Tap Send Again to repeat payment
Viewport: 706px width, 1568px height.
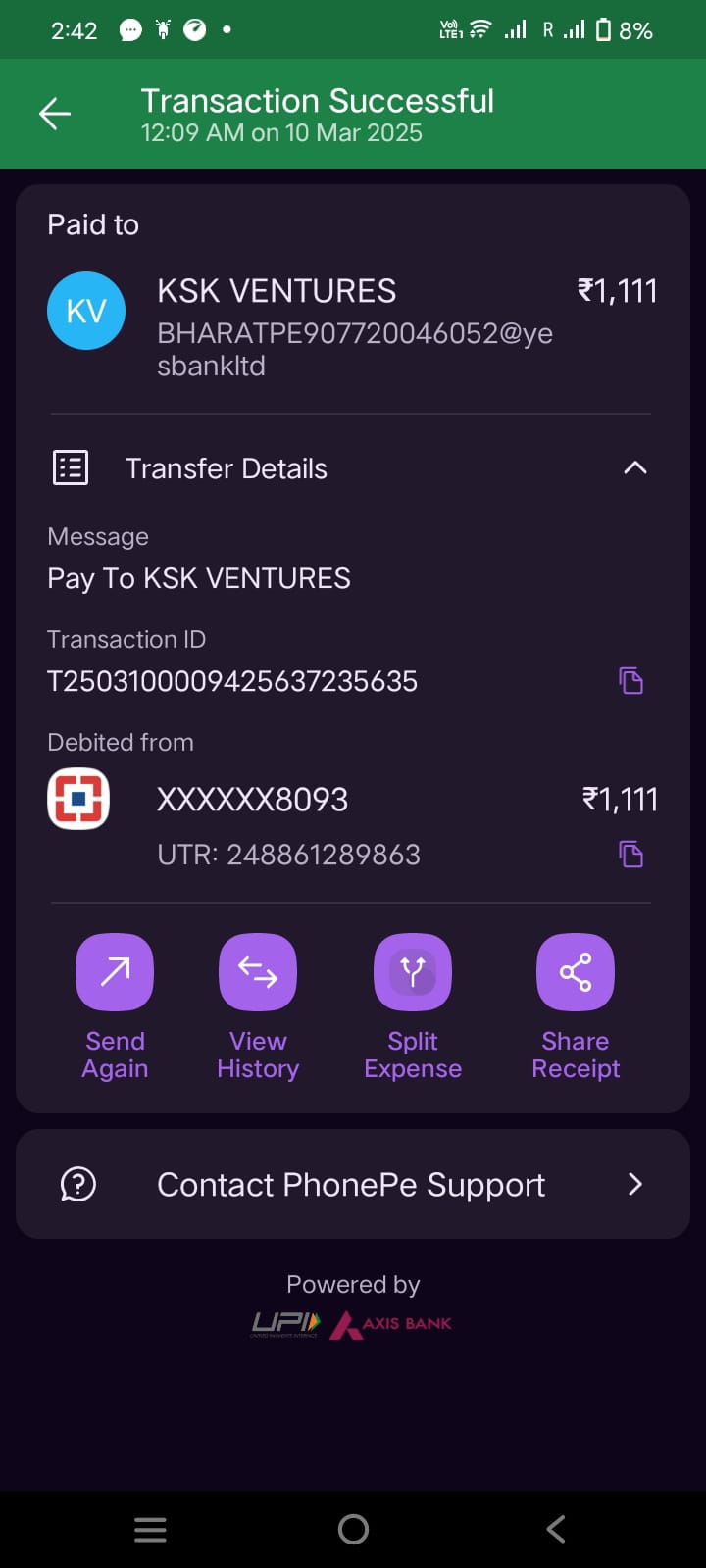click(115, 972)
